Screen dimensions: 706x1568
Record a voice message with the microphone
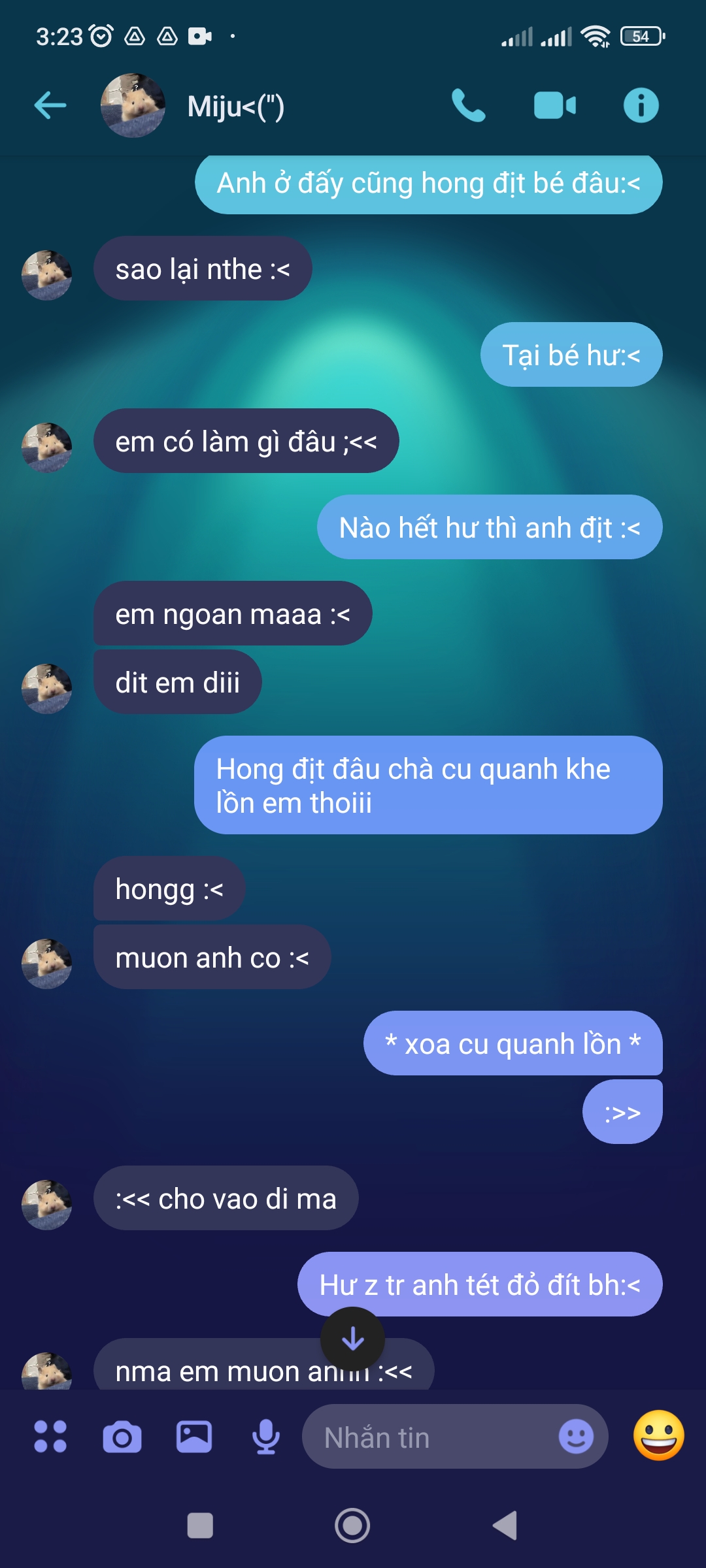tap(266, 1436)
